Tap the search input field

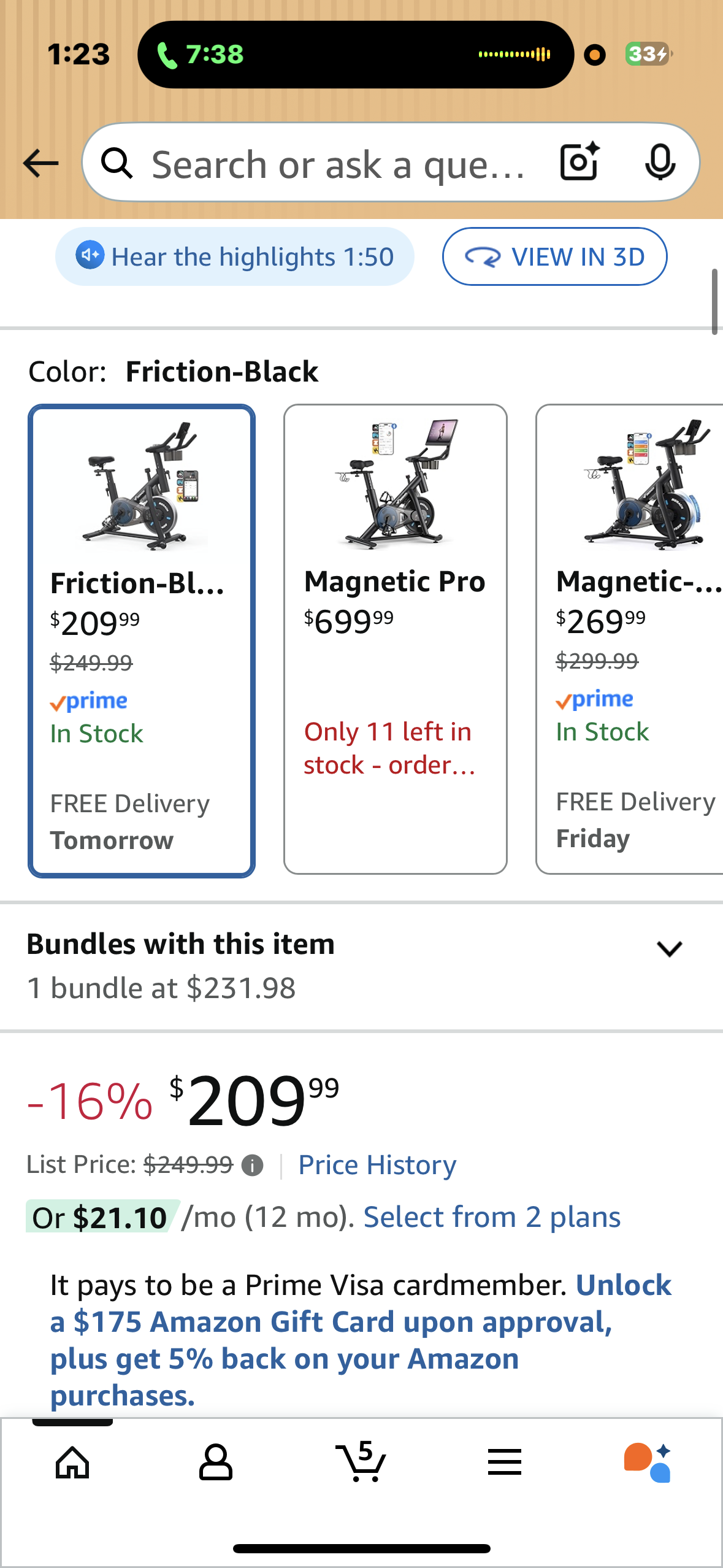[337, 163]
